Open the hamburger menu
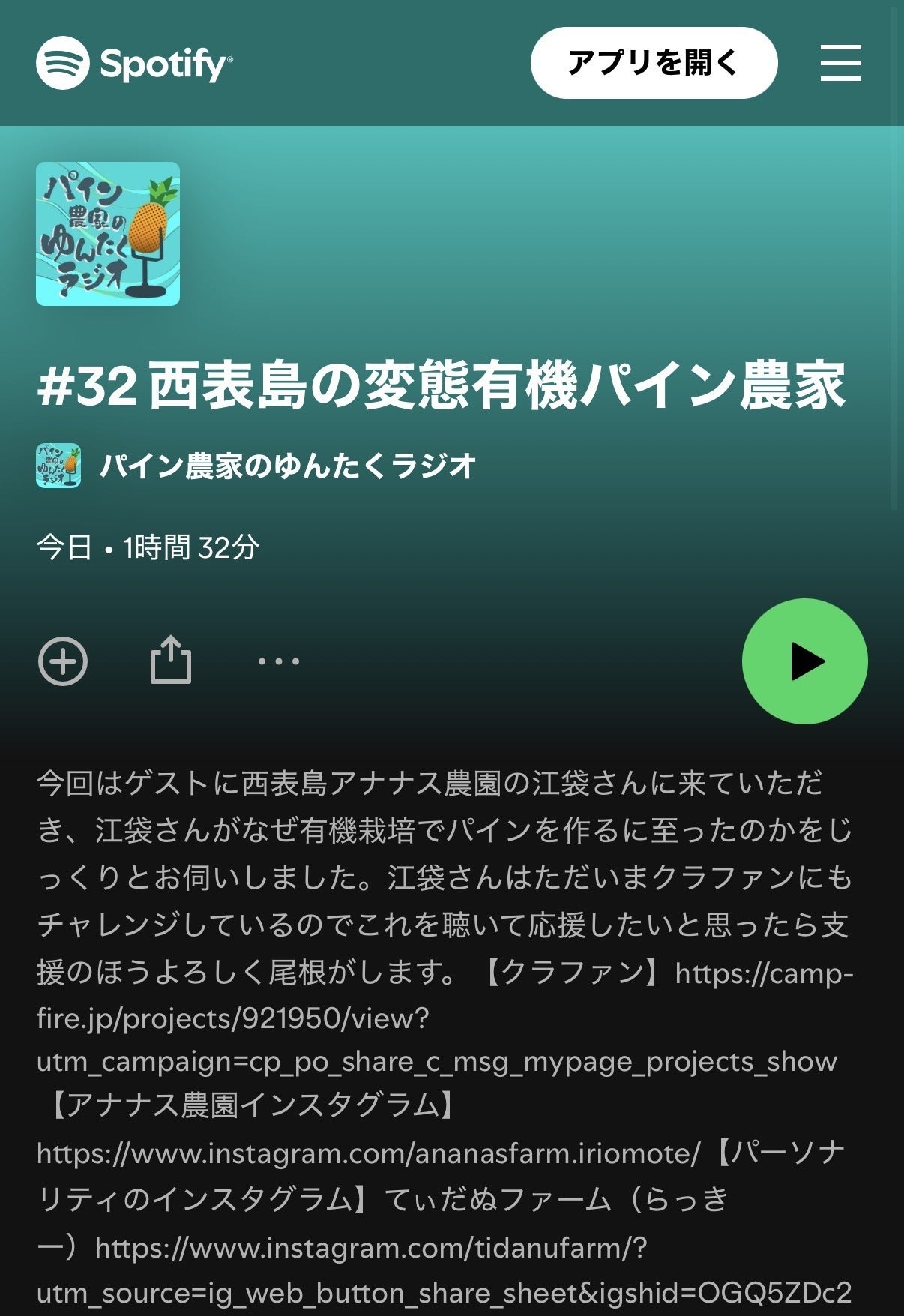 [840, 63]
